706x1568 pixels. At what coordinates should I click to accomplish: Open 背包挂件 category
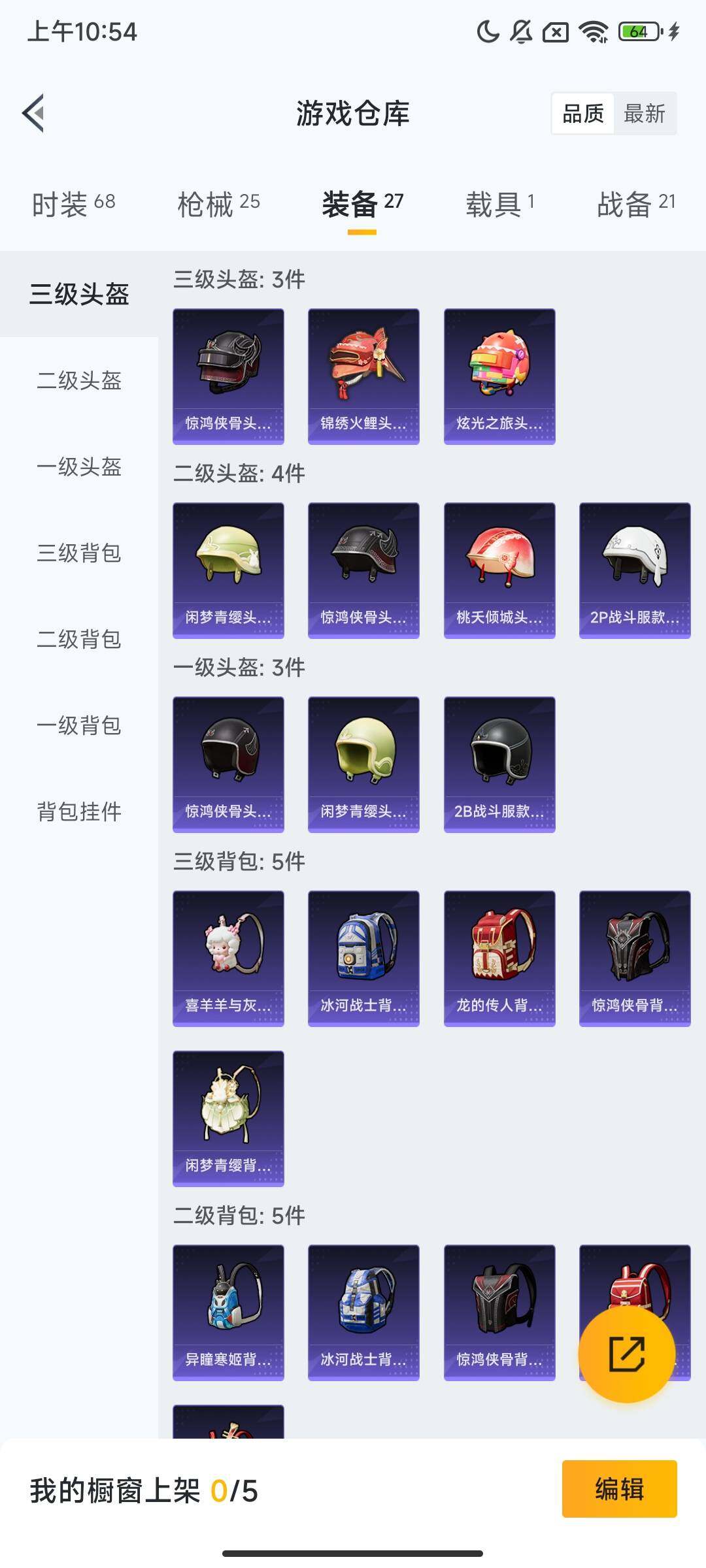point(79,811)
